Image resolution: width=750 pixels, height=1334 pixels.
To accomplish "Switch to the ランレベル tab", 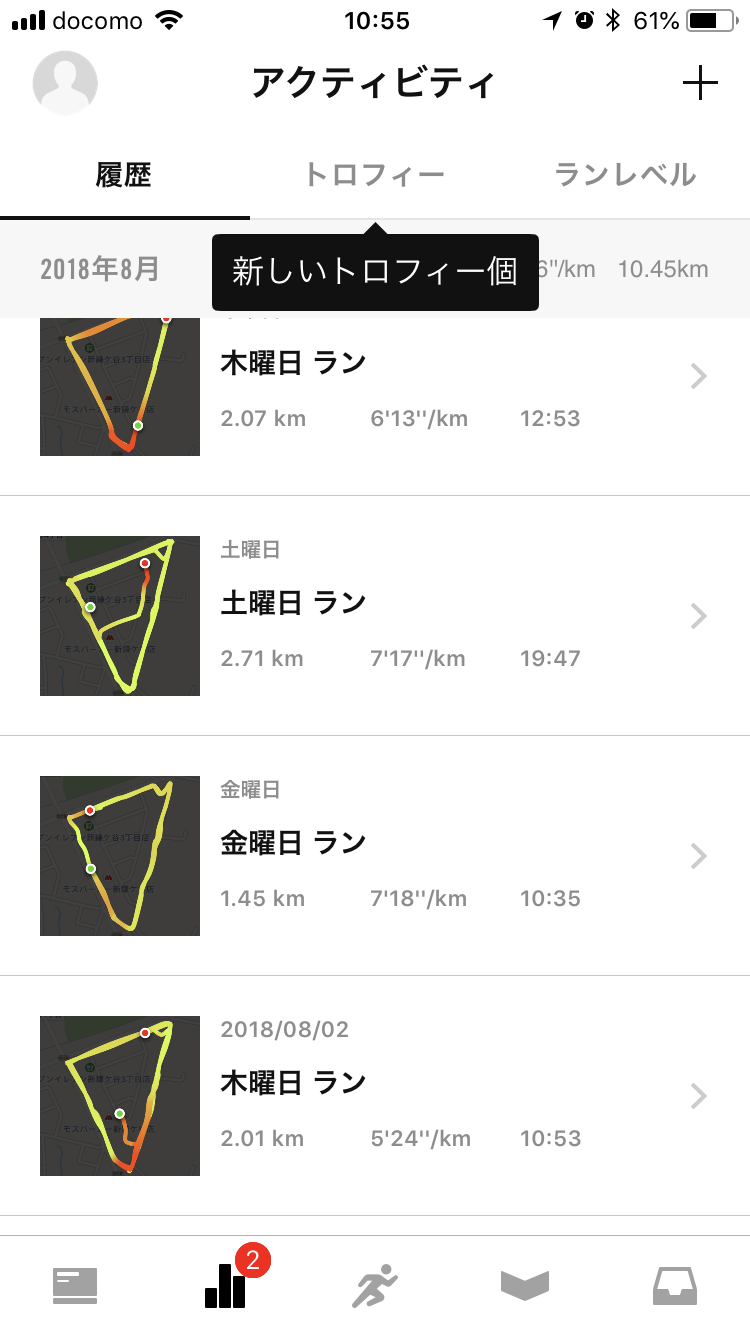I will pyautogui.click(x=625, y=175).
